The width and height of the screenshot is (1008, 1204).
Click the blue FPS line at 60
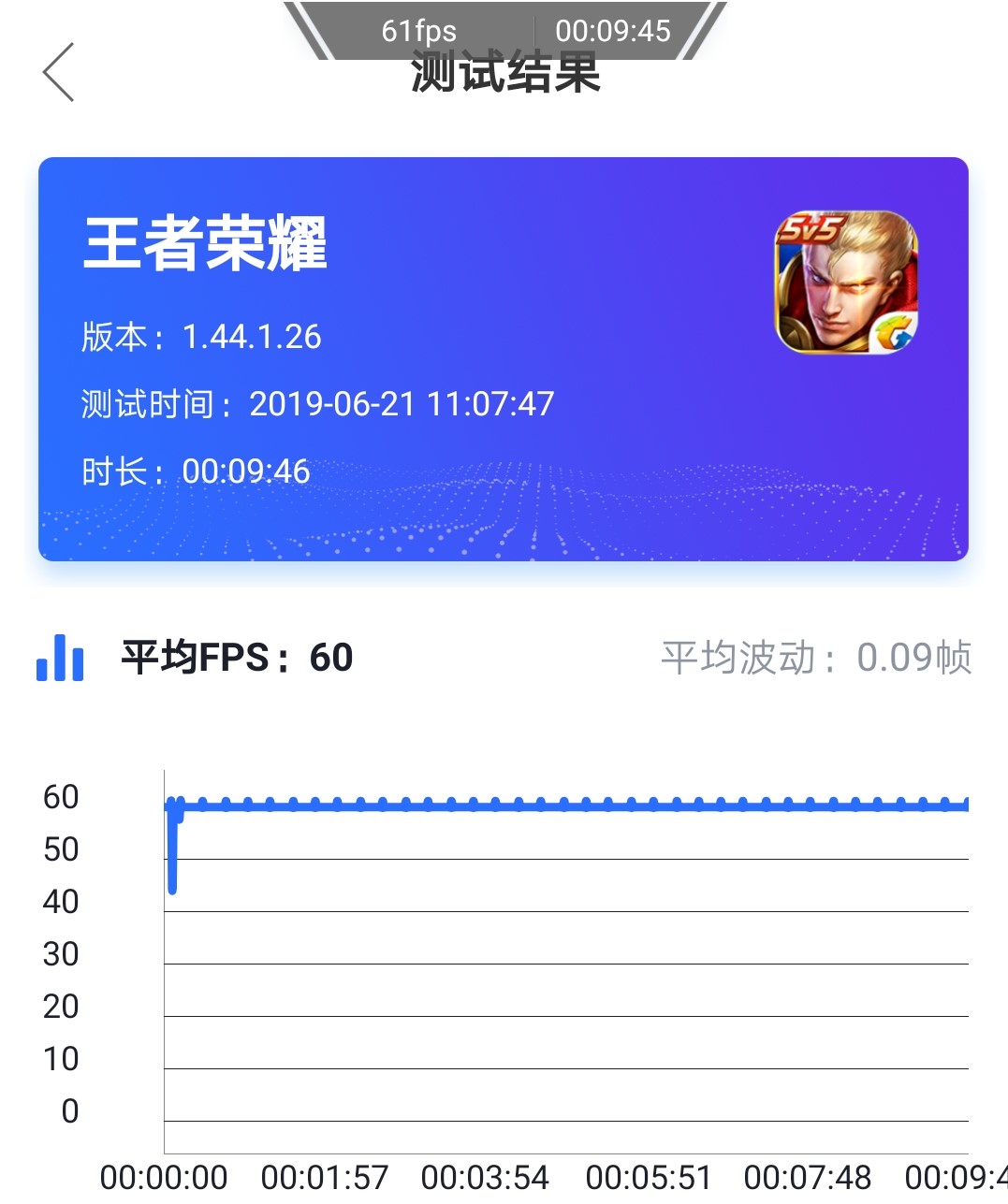pos(562,802)
